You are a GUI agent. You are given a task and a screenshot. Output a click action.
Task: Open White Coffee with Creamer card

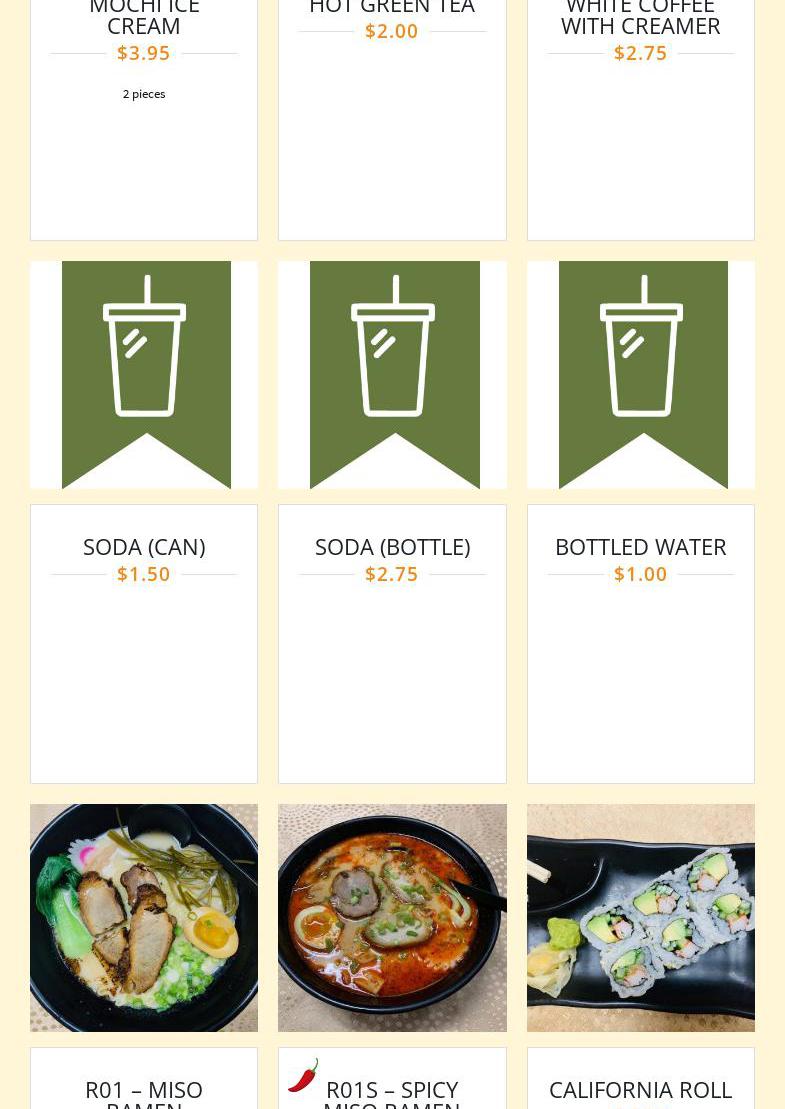point(640,20)
